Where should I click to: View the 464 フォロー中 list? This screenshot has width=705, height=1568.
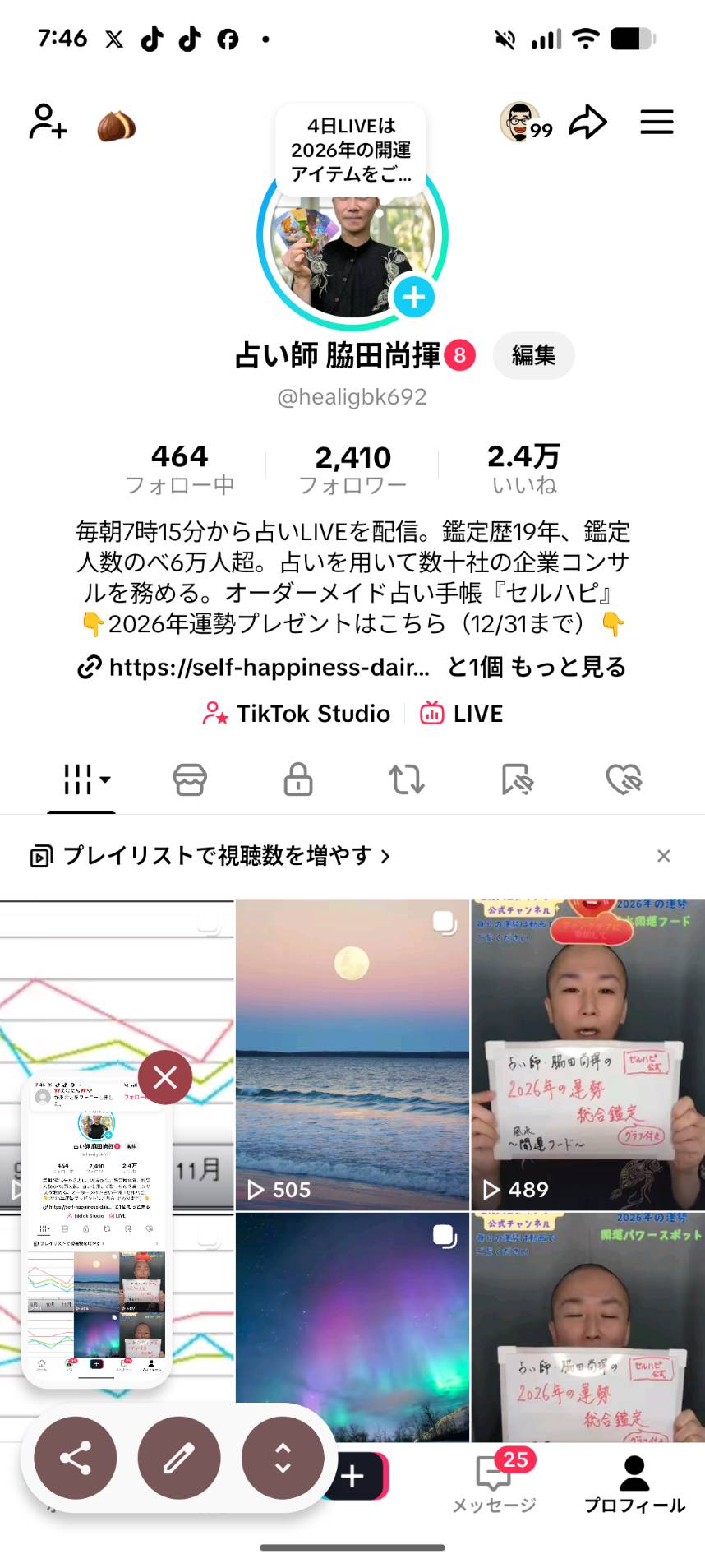[180, 469]
